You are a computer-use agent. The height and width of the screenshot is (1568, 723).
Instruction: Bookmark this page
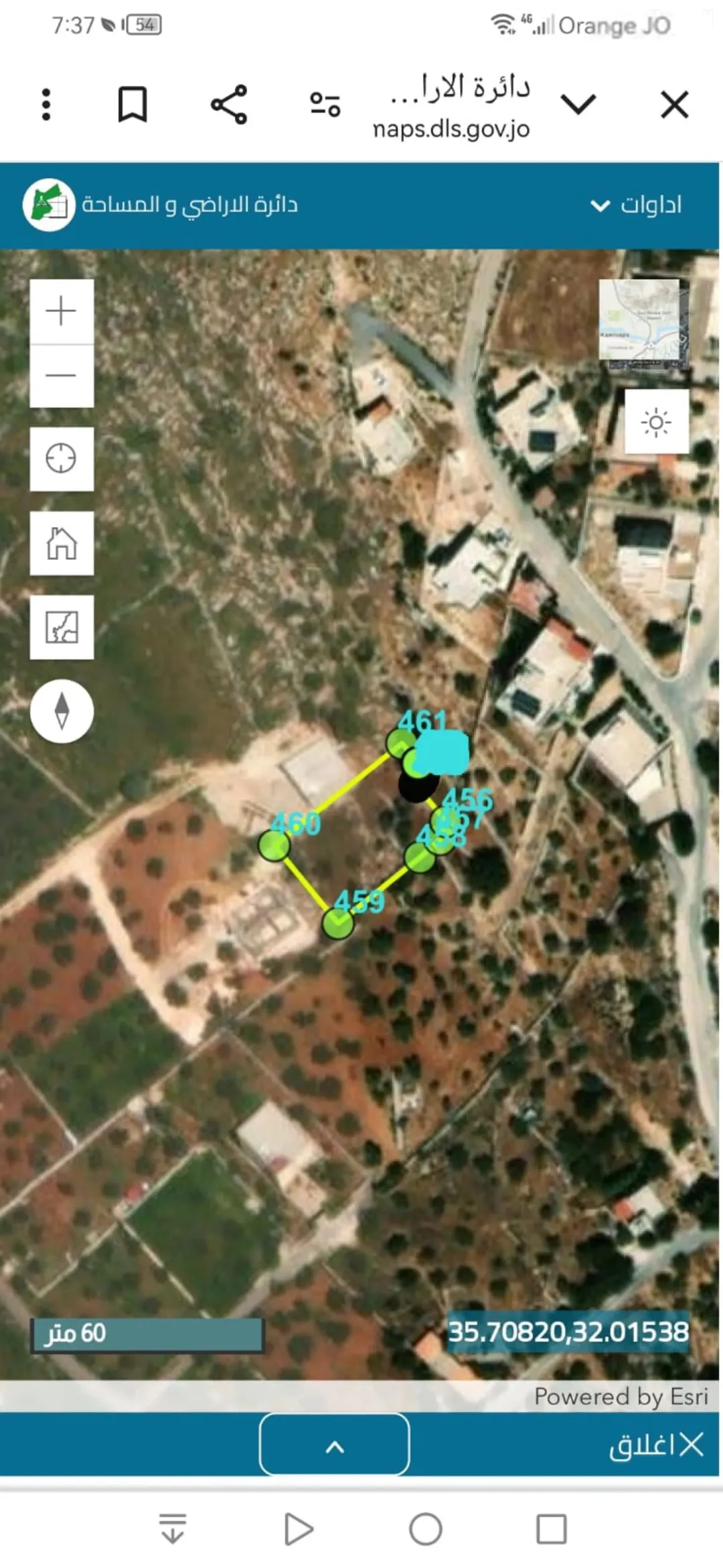point(133,104)
